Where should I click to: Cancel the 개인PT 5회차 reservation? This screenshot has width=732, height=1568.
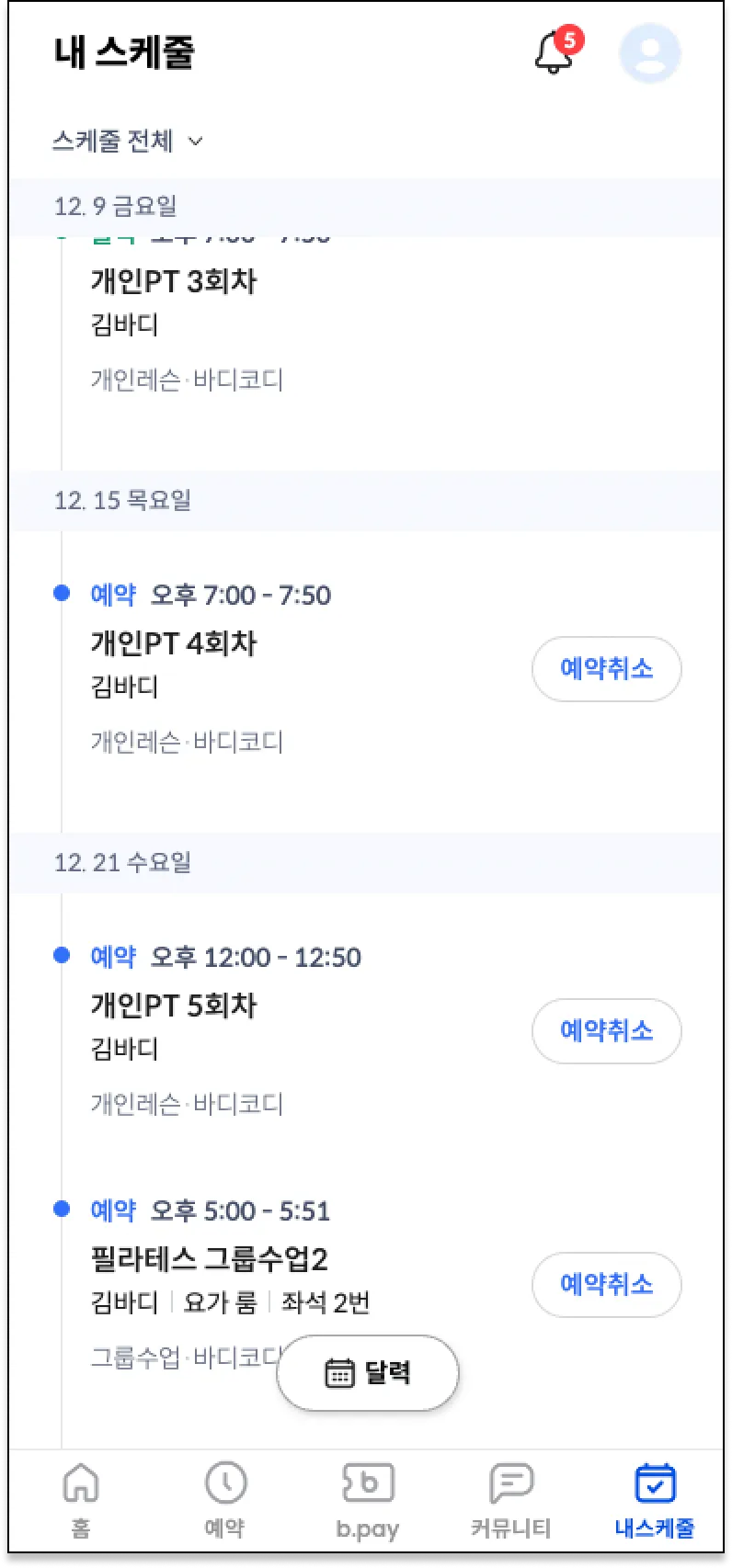606,1031
